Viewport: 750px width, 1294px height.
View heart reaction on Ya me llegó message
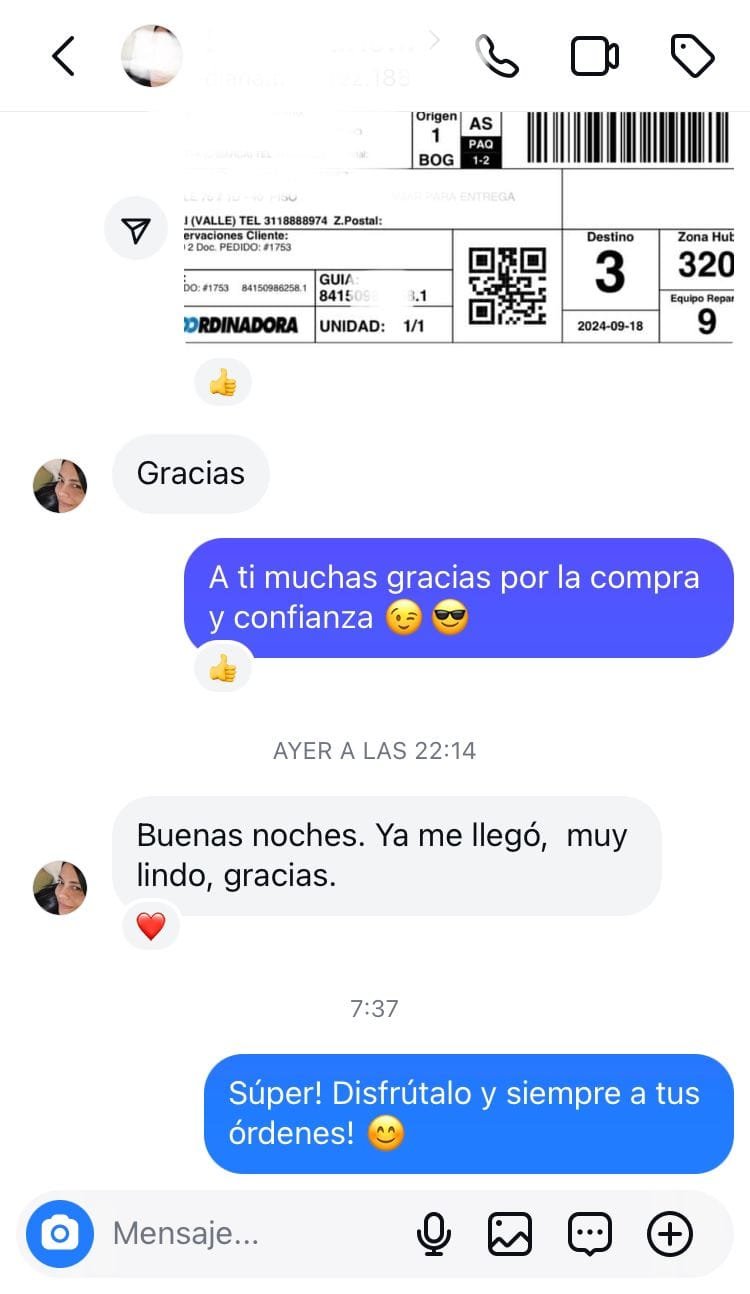(x=150, y=927)
